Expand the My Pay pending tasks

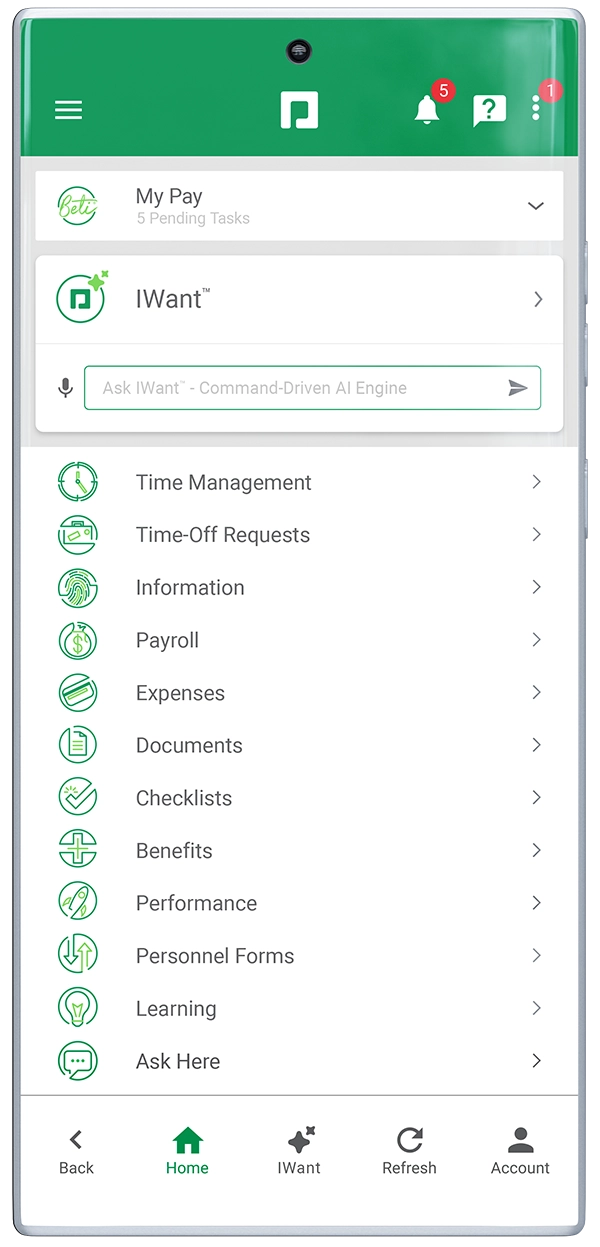click(x=299, y=205)
